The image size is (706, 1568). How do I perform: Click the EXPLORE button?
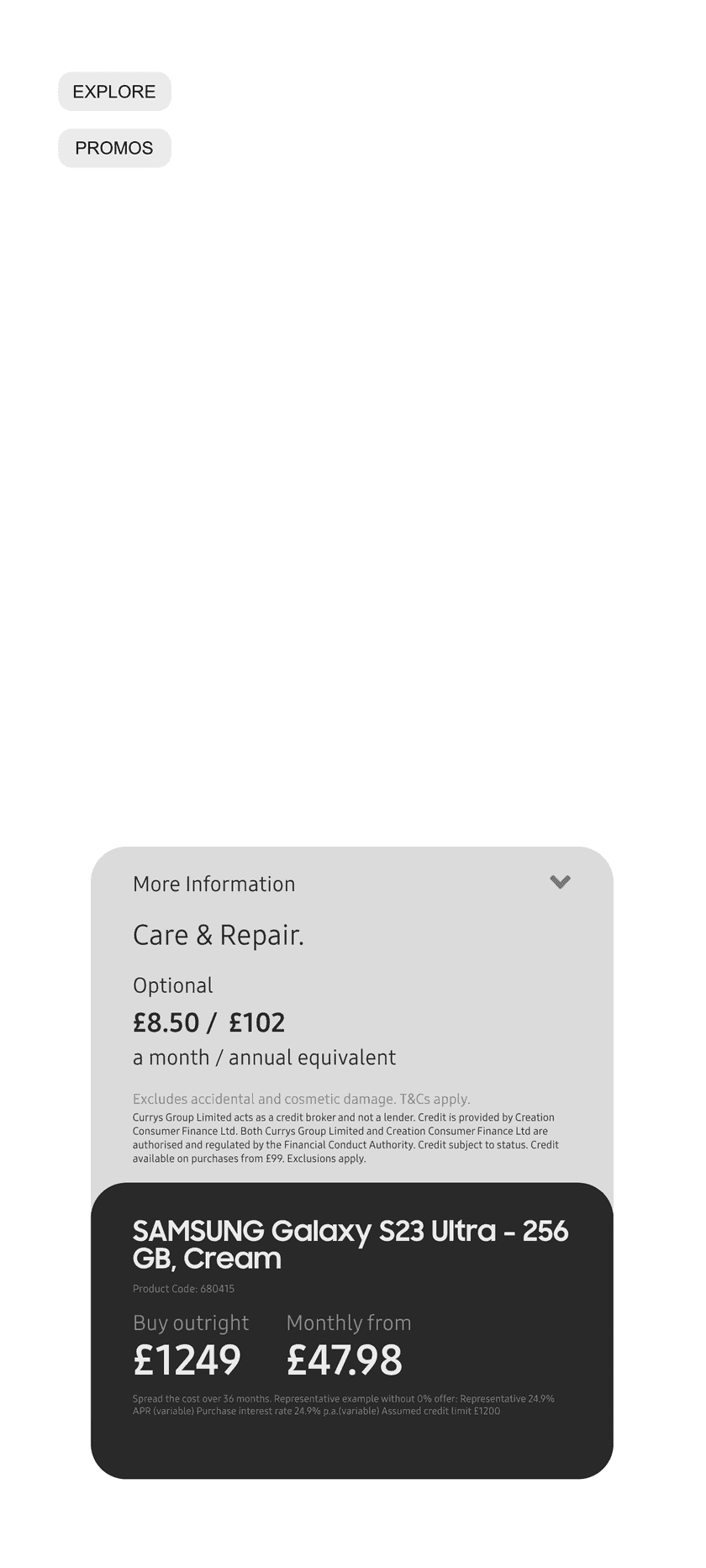[x=113, y=92]
